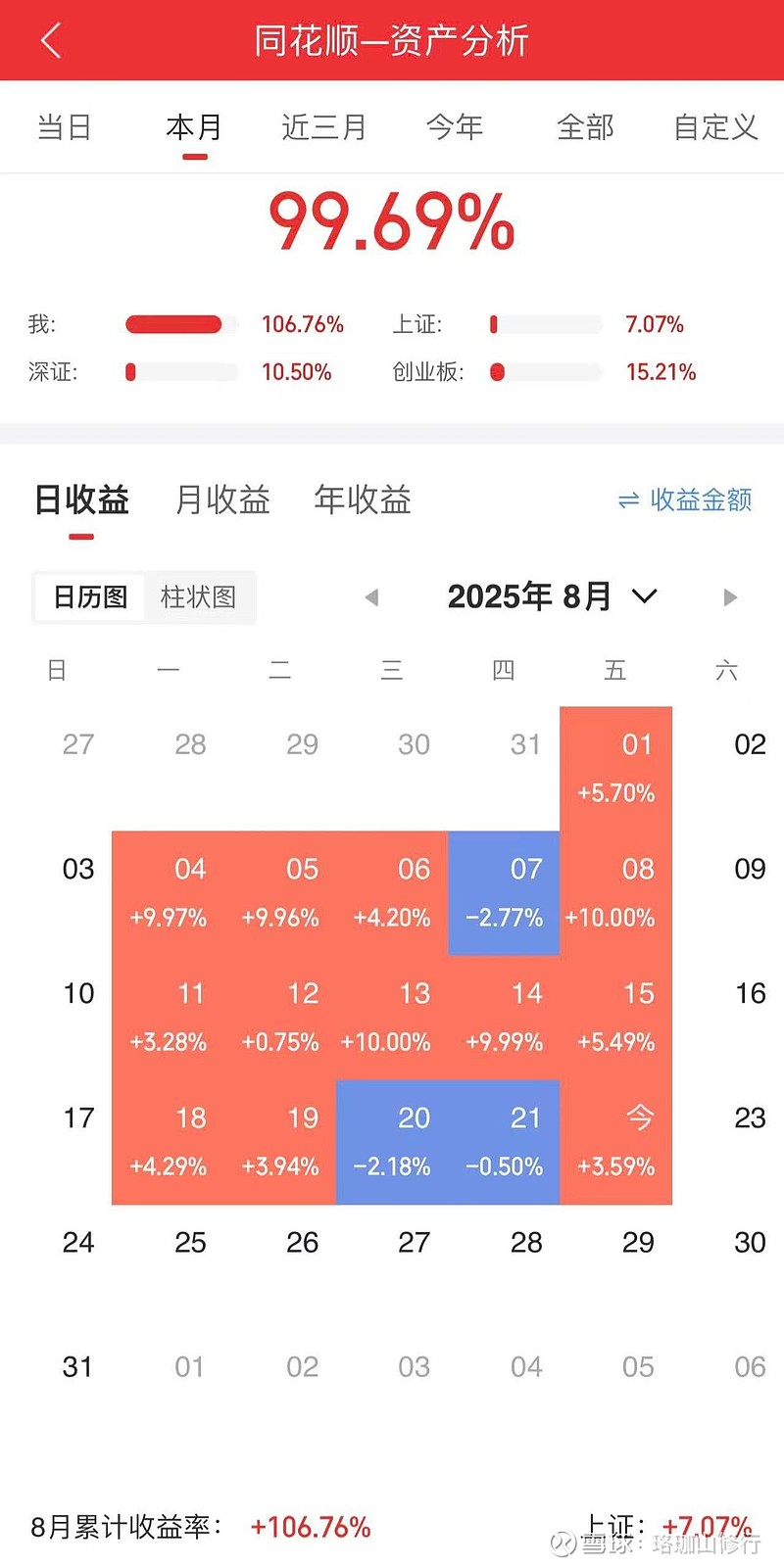Image resolution: width=784 pixels, height=1568 pixels.
Task: Open the 2025年 8月 month picker
Action: coord(552,596)
